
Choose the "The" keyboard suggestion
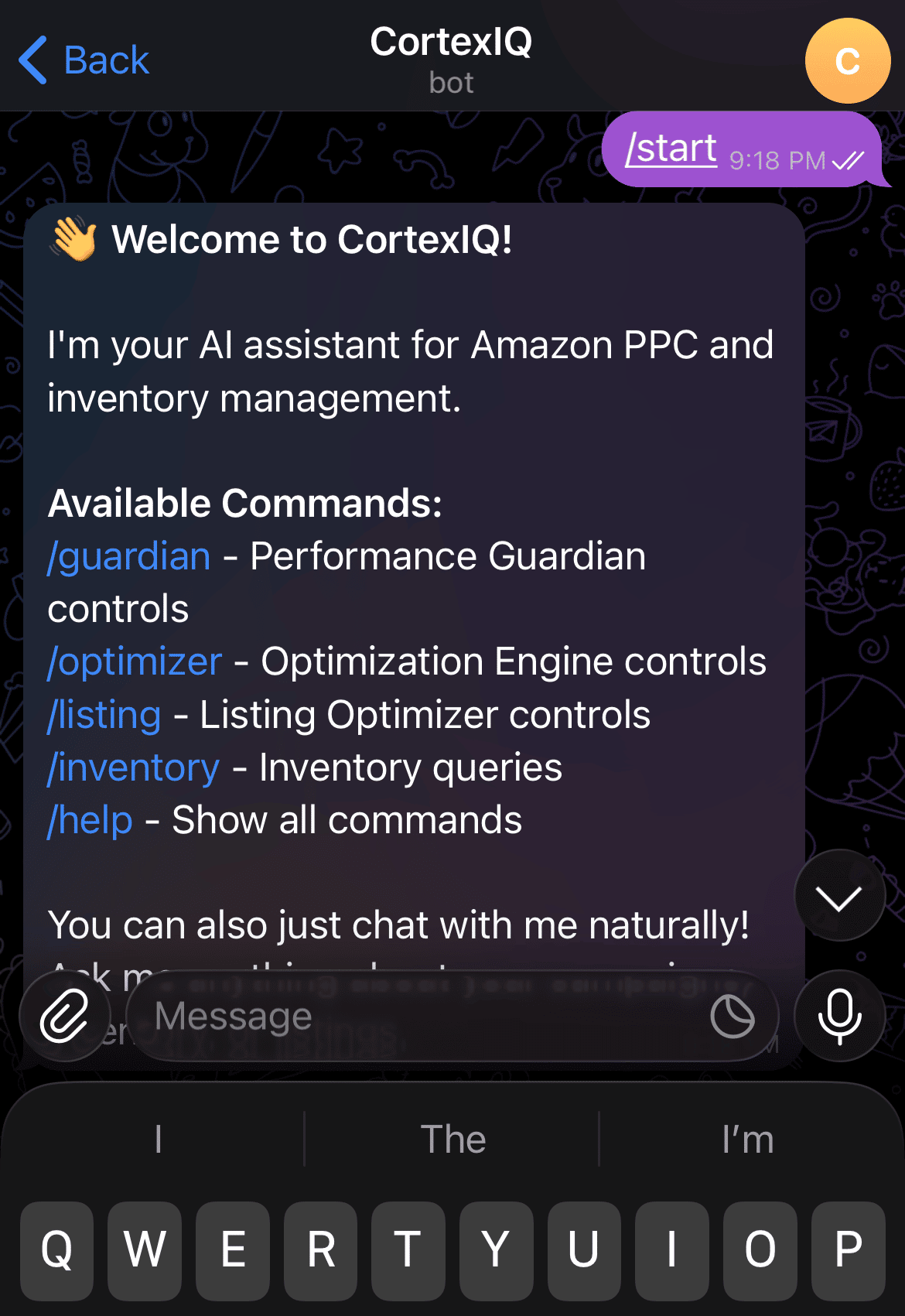pos(452,1140)
